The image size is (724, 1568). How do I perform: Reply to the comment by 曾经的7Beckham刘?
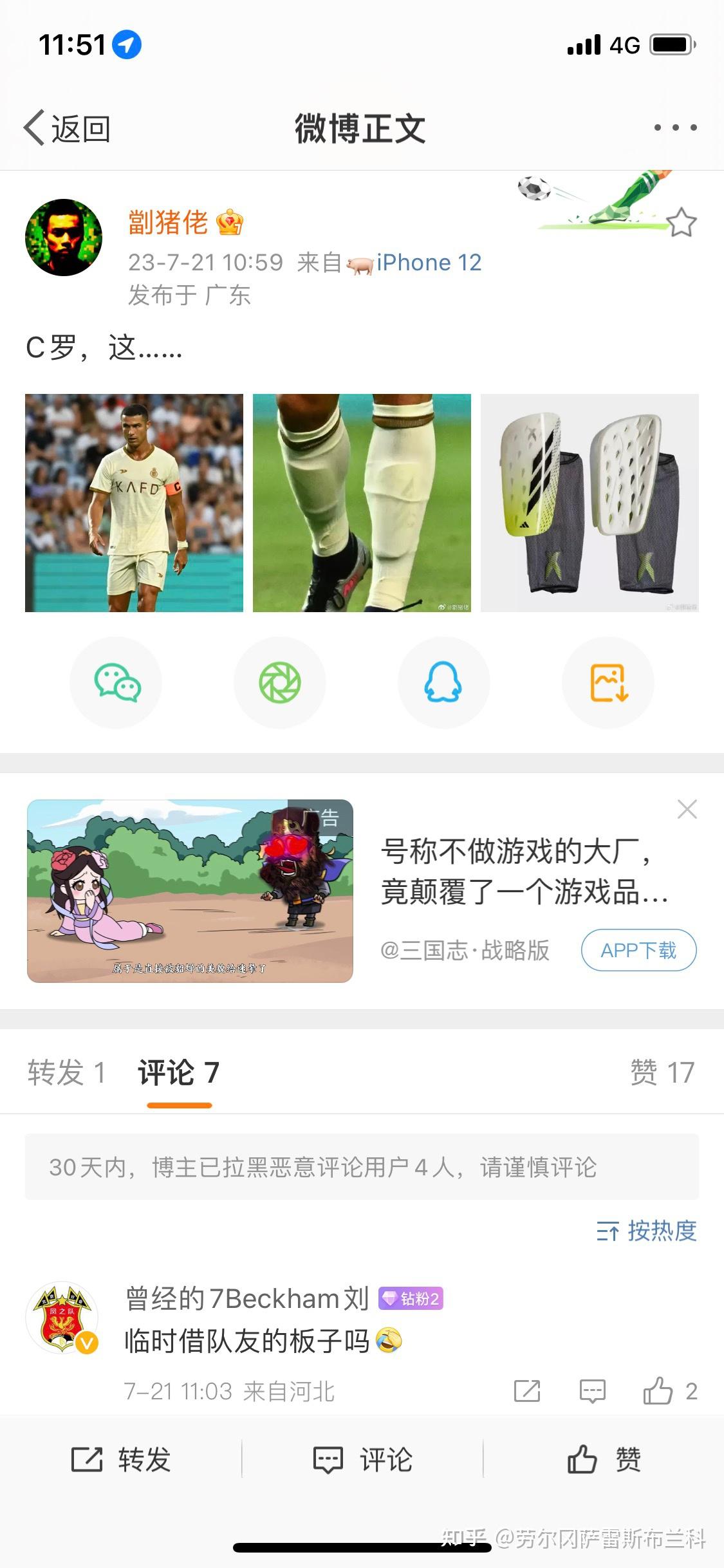[x=592, y=1391]
